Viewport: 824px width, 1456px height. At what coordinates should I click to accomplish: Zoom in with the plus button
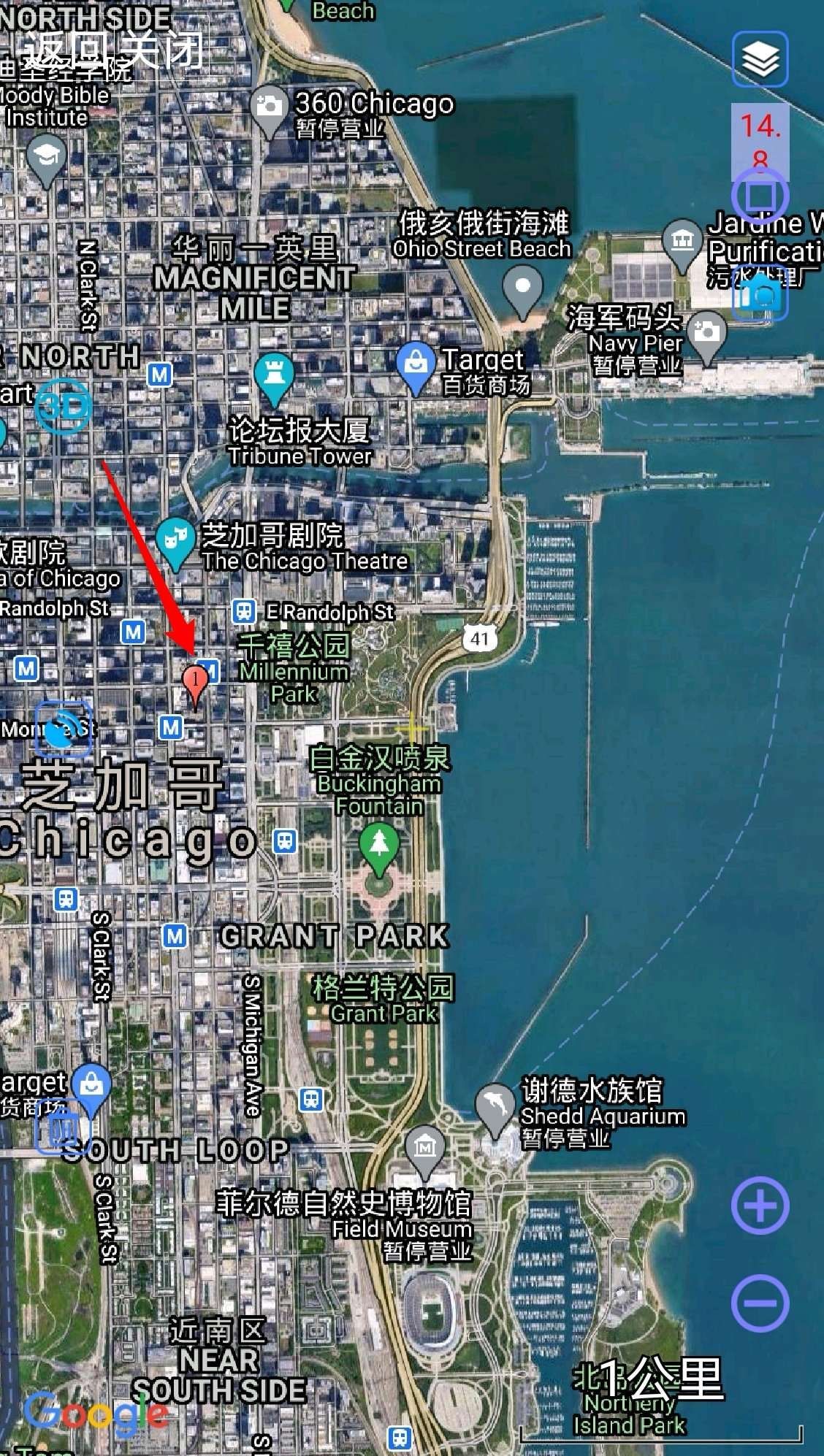coord(760,1206)
